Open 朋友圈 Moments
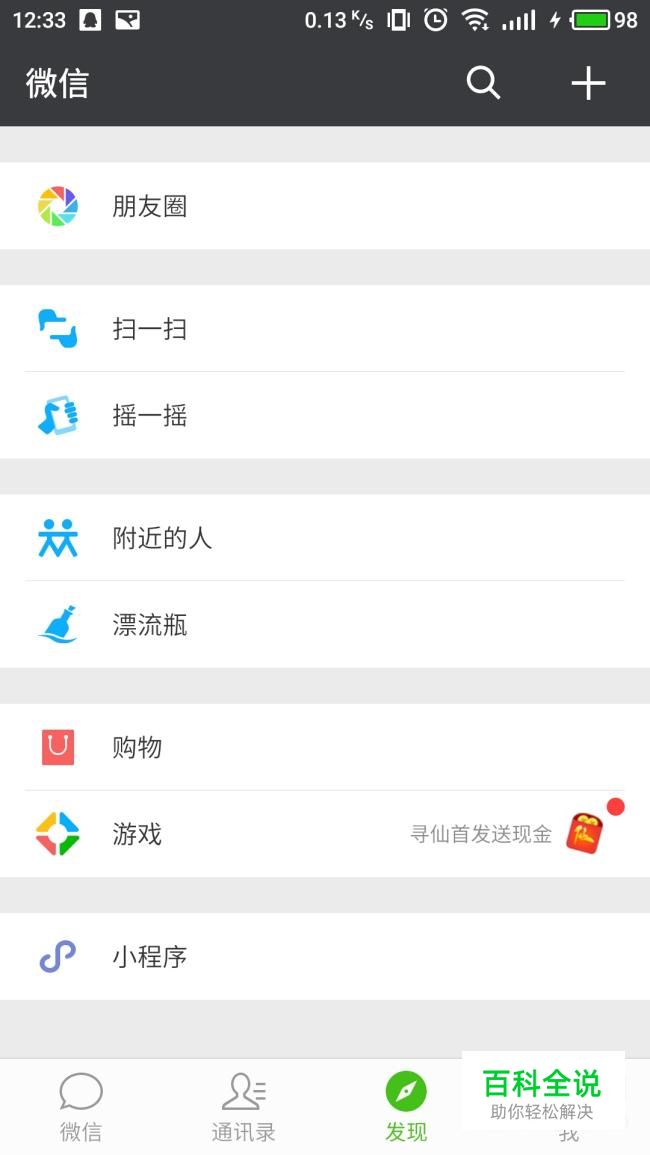 pyautogui.click(x=150, y=207)
